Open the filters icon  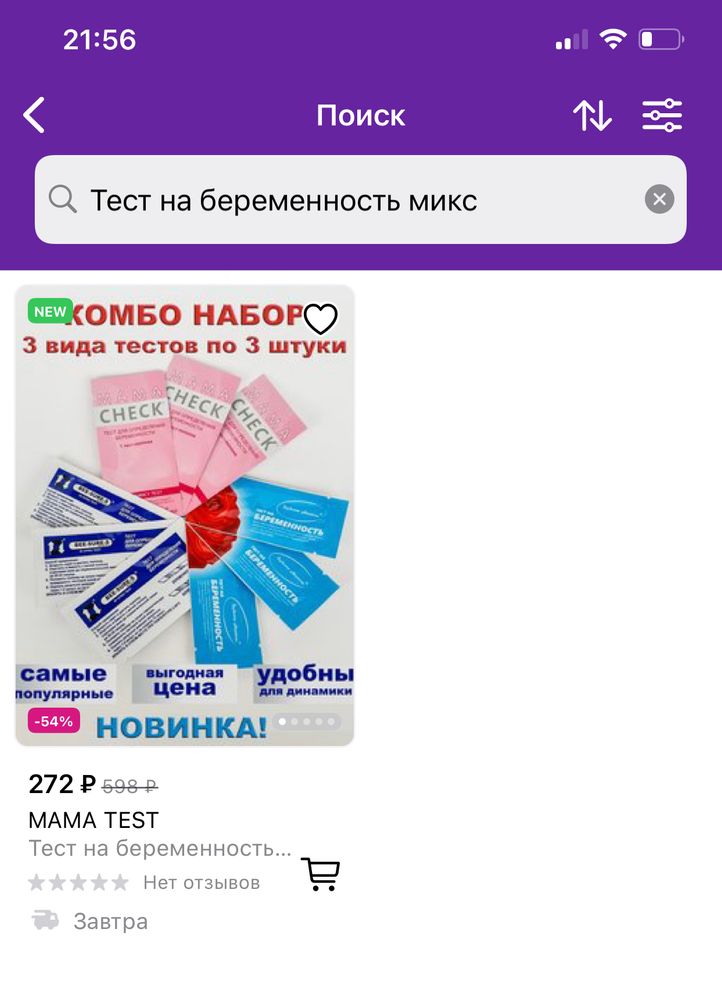(x=663, y=115)
